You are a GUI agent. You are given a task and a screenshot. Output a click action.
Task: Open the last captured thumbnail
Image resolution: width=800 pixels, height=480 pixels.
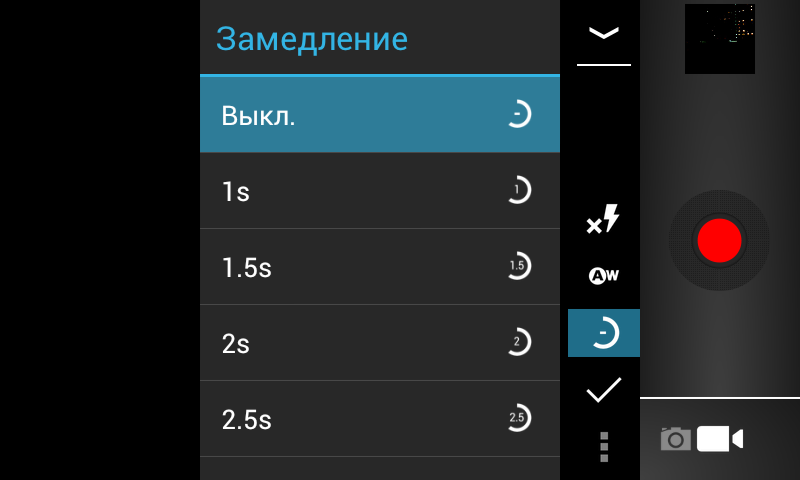tap(719, 38)
